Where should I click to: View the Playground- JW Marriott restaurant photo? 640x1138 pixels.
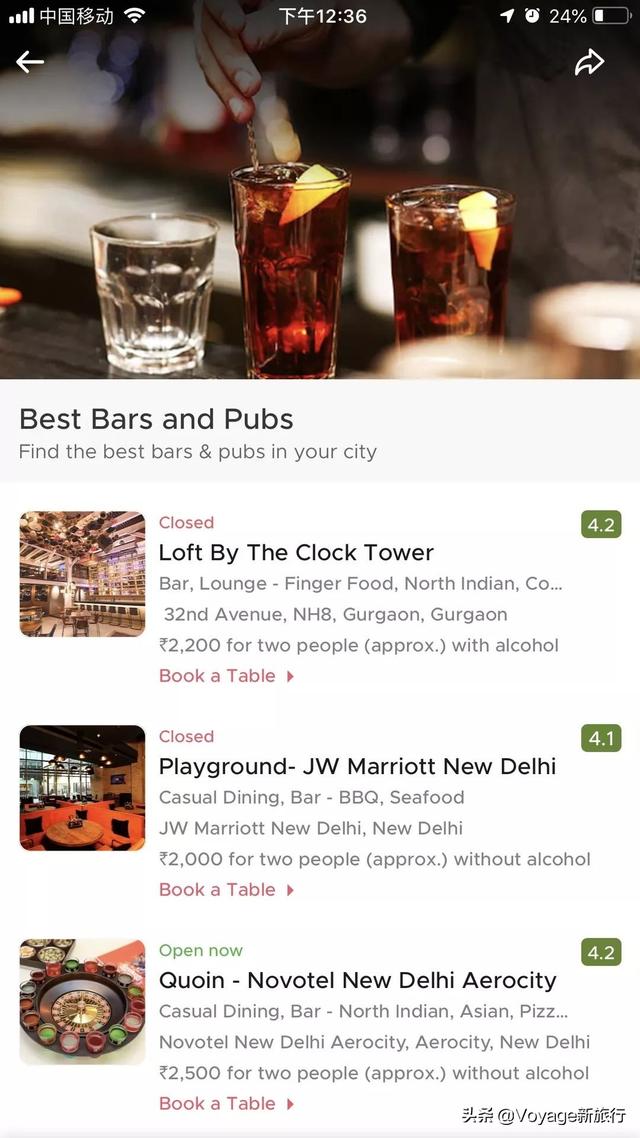pyautogui.click(x=82, y=788)
